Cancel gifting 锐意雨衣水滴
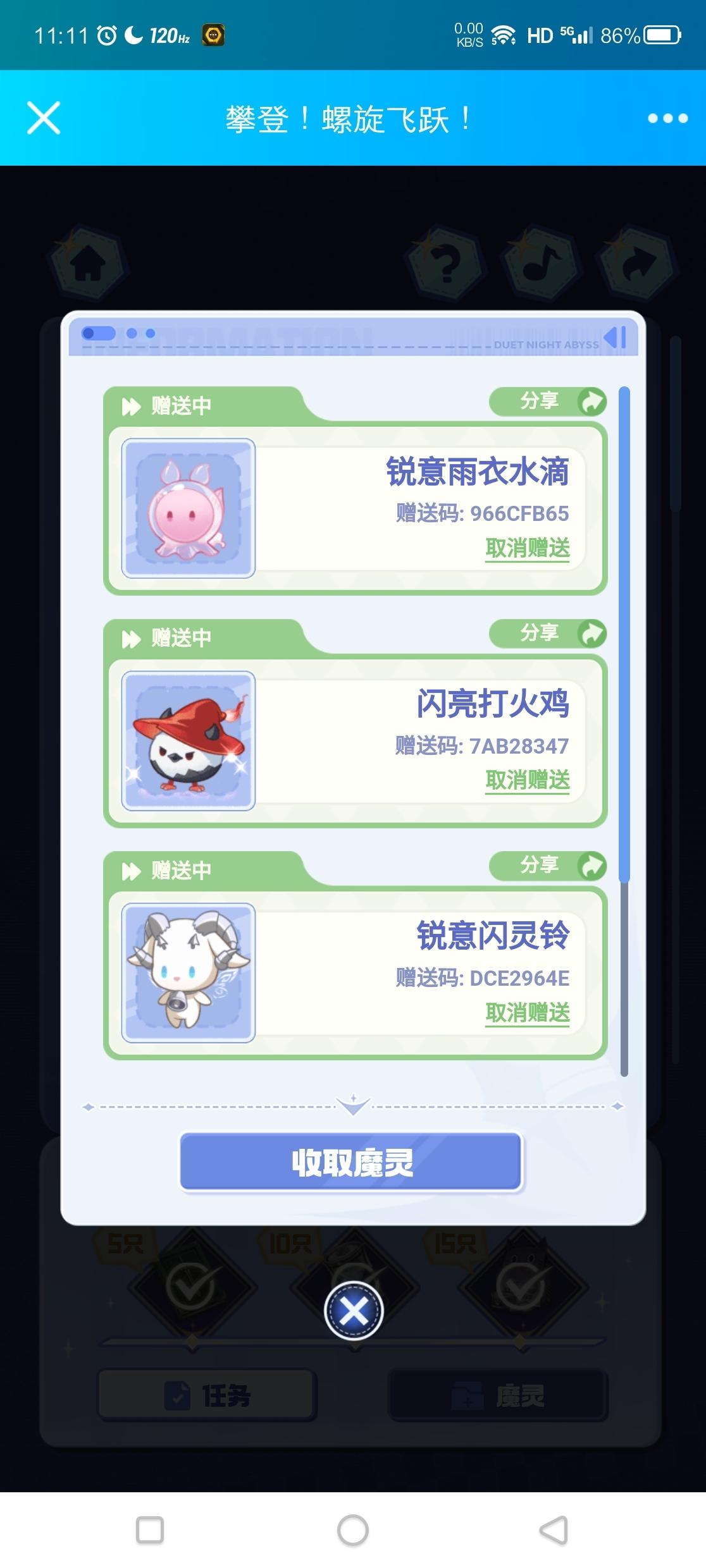Viewport: 706px width, 1568px height. (x=528, y=548)
